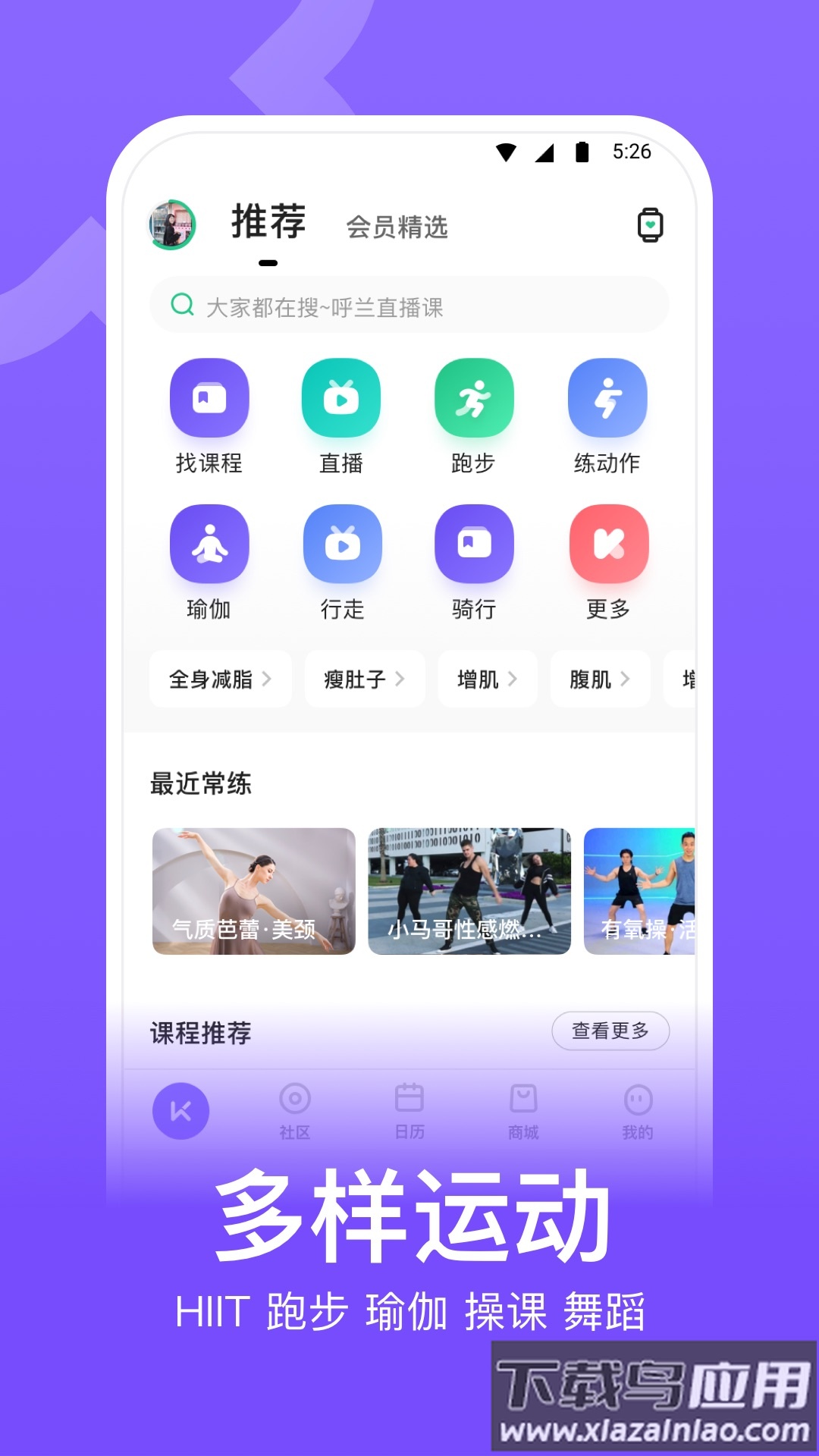Tap the 更多 more options icon
Screen dimensions: 819x1456
(607, 544)
